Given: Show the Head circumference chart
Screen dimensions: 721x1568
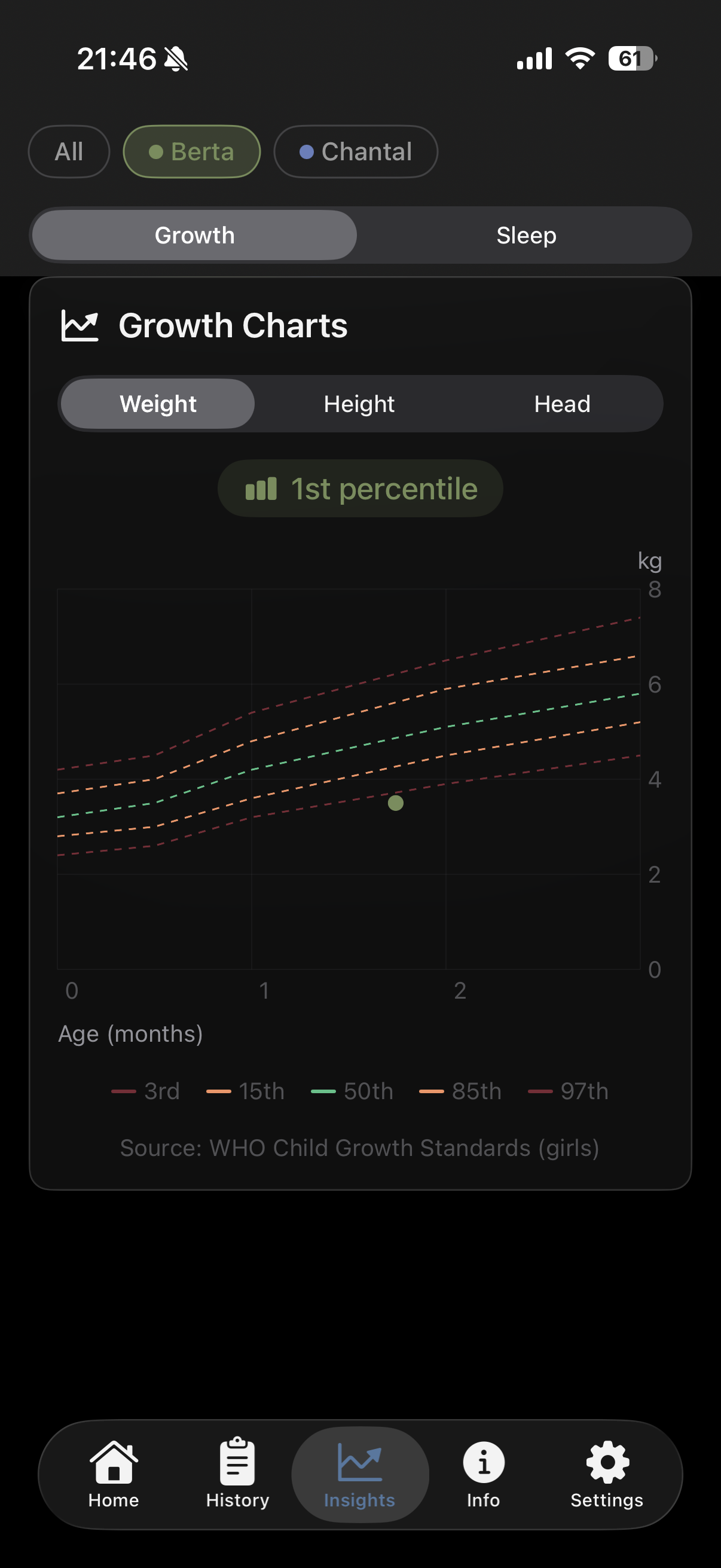Looking at the screenshot, I should coord(561,404).
